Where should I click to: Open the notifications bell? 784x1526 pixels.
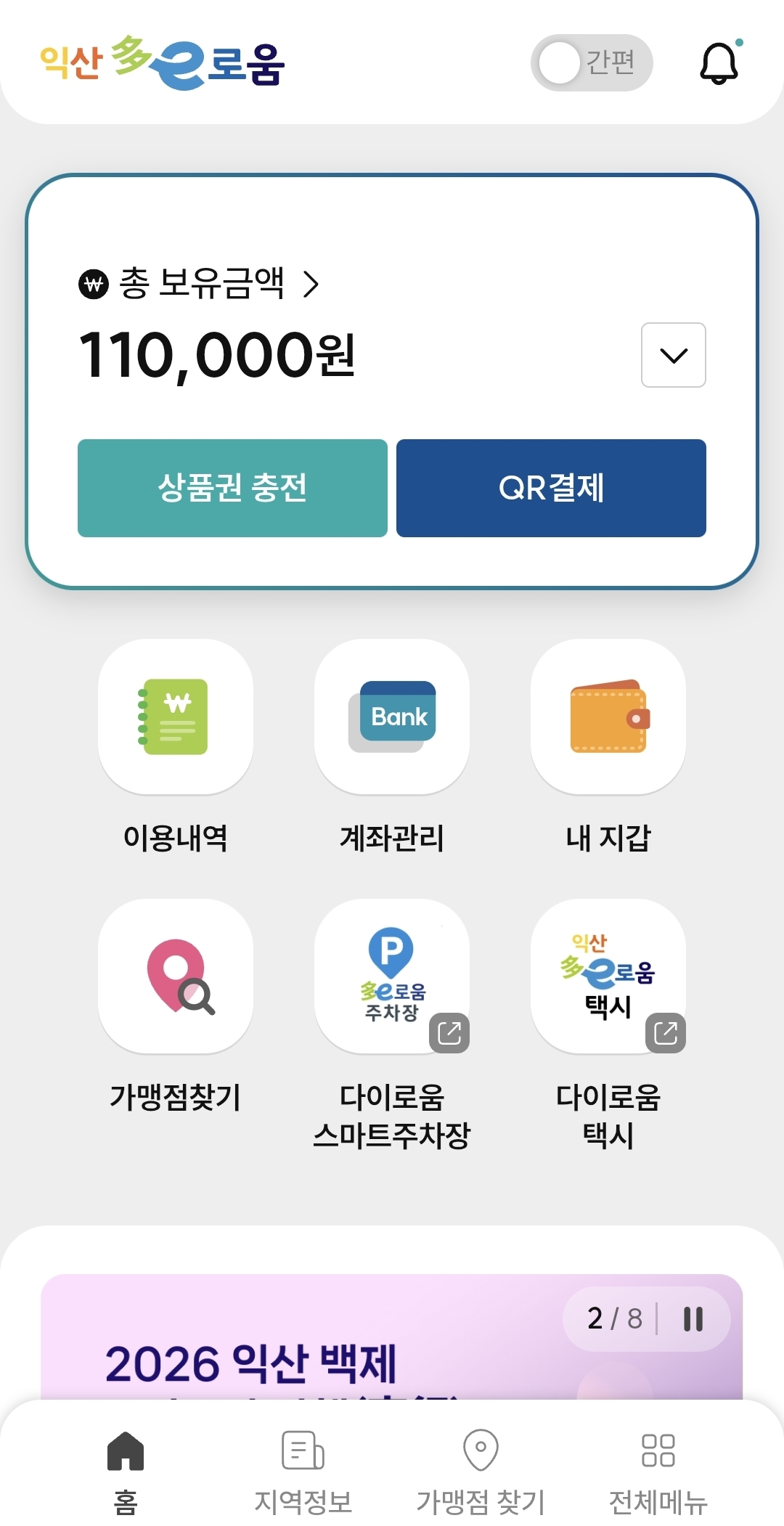pos(719,63)
